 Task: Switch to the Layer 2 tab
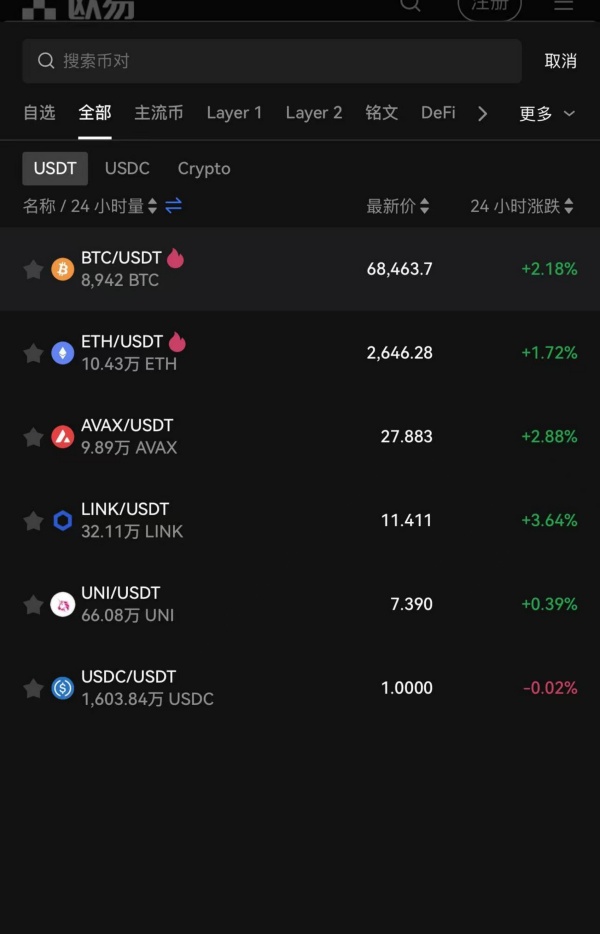point(314,113)
